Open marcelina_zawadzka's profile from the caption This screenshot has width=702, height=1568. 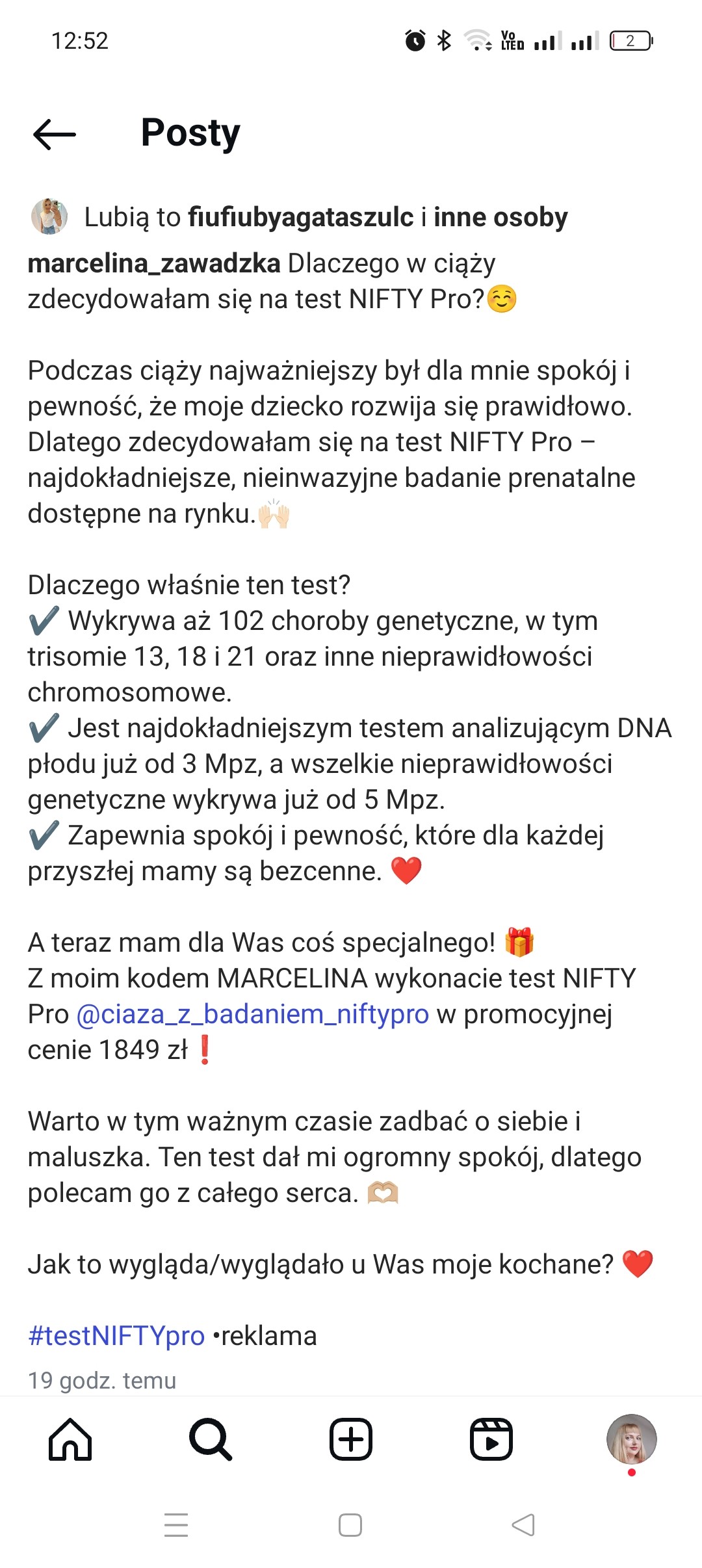(154, 263)
